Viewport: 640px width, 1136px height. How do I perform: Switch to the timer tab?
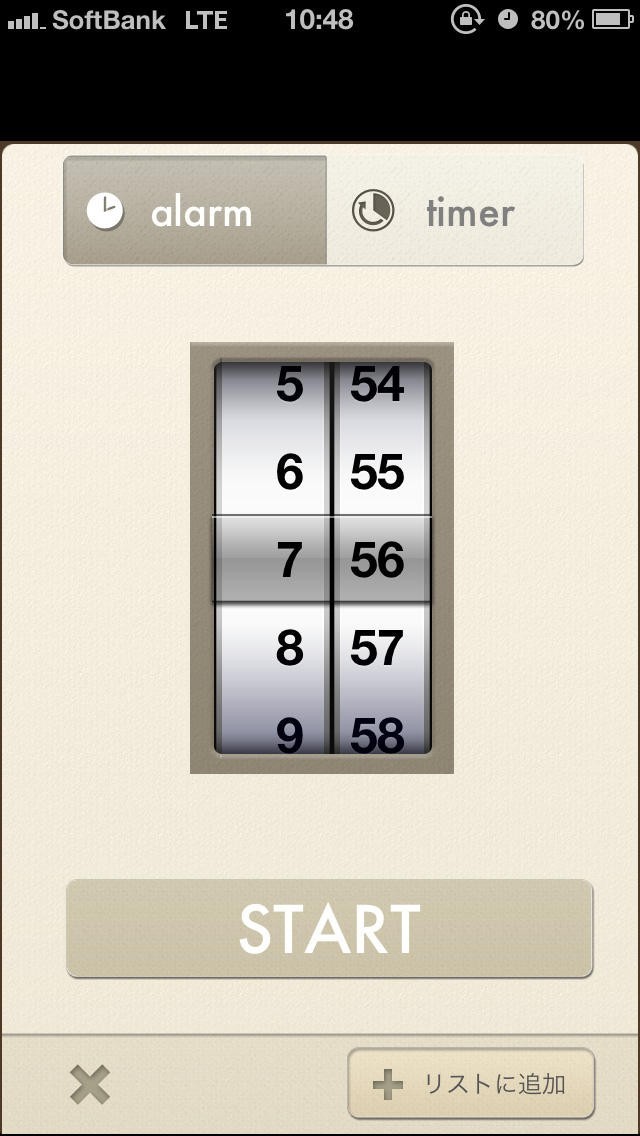[455, 211]
